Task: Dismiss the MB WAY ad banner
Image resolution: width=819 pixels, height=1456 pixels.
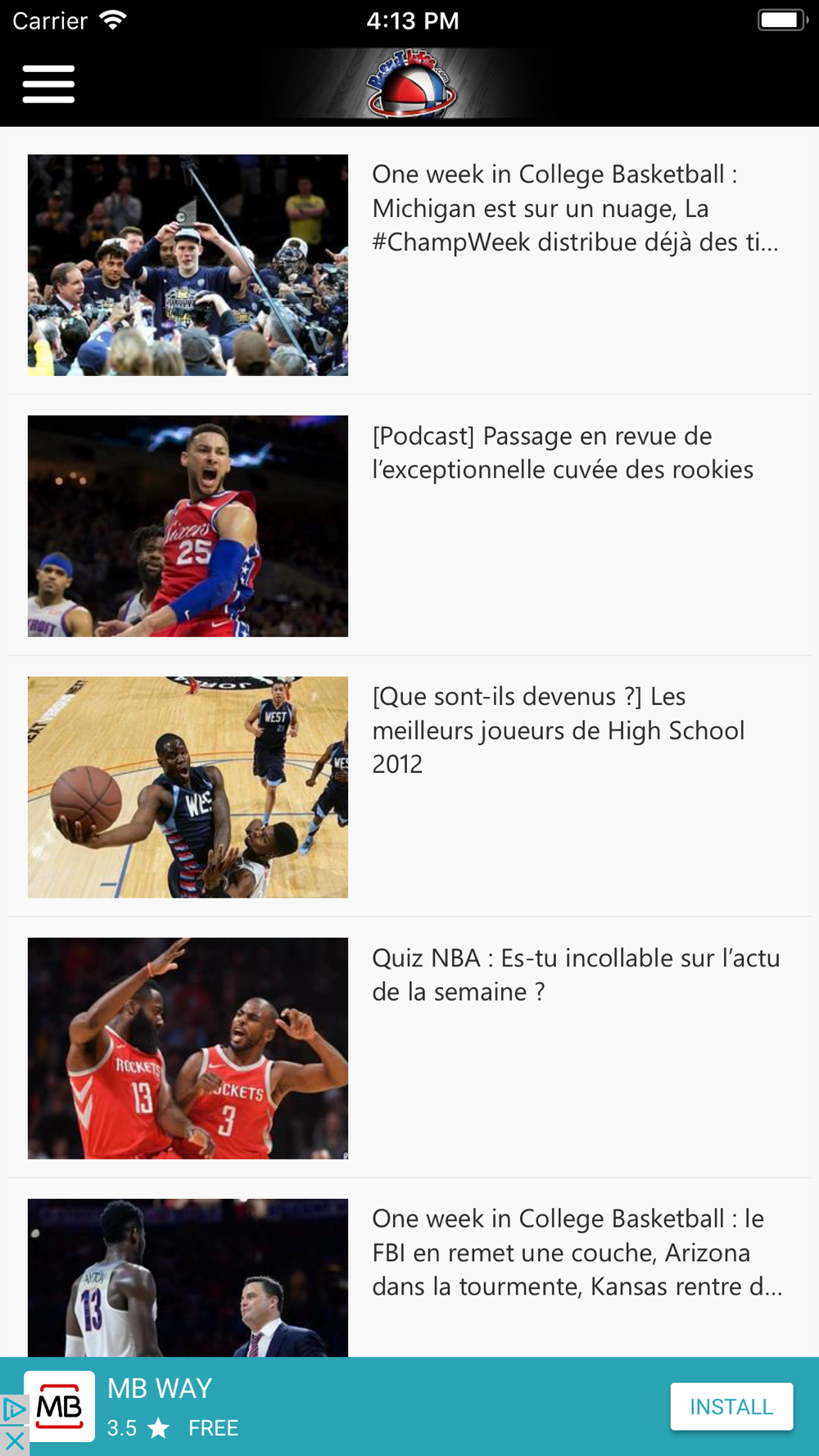Action: coord(14,1441)
